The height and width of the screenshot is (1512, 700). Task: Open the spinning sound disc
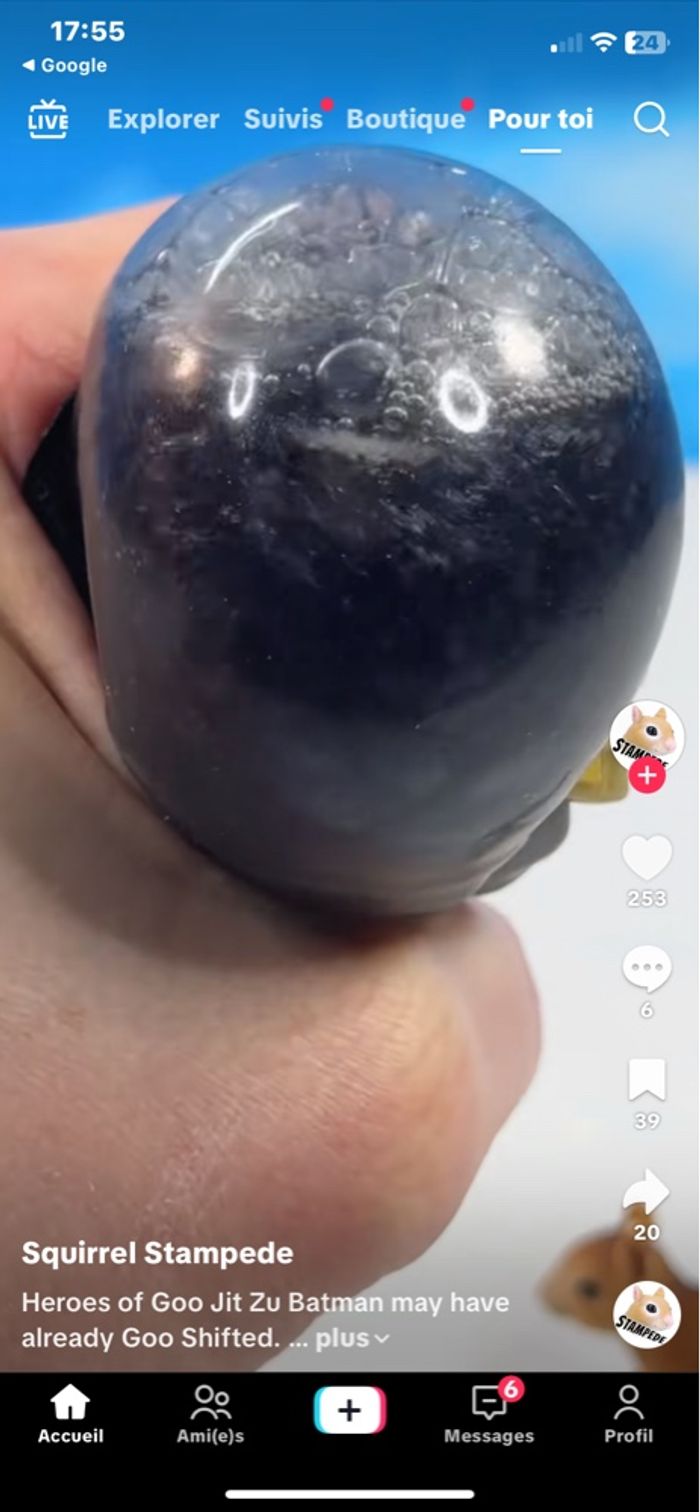[x=647, y=1314]
